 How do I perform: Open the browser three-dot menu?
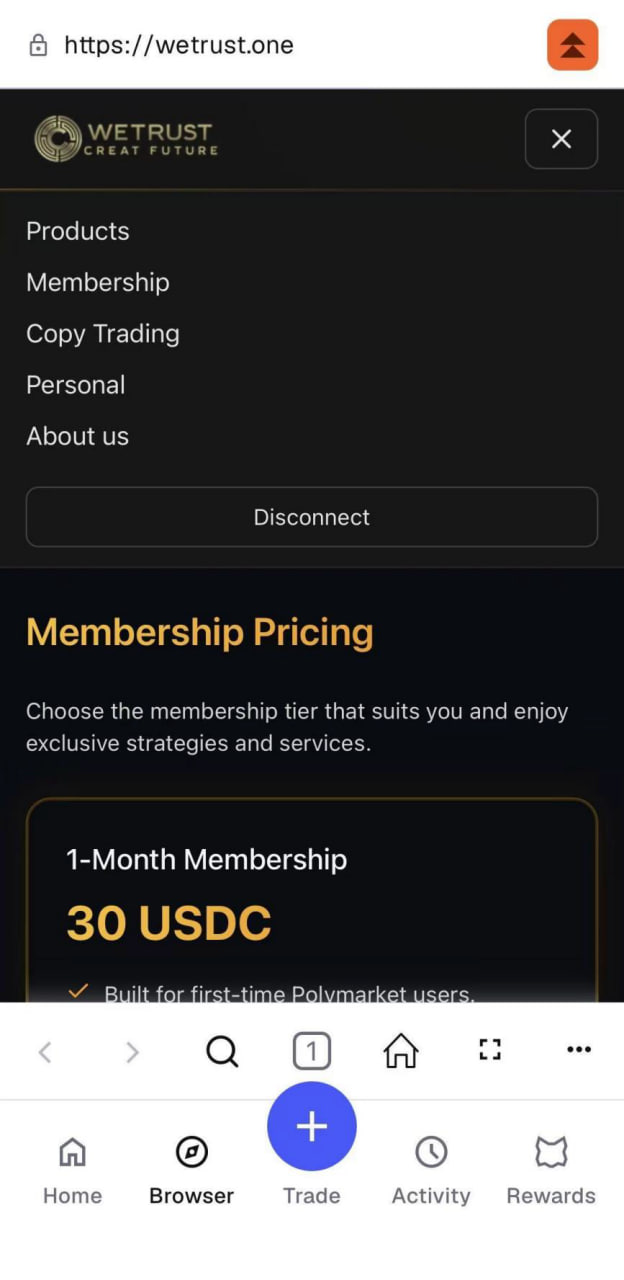(578, 1049)
